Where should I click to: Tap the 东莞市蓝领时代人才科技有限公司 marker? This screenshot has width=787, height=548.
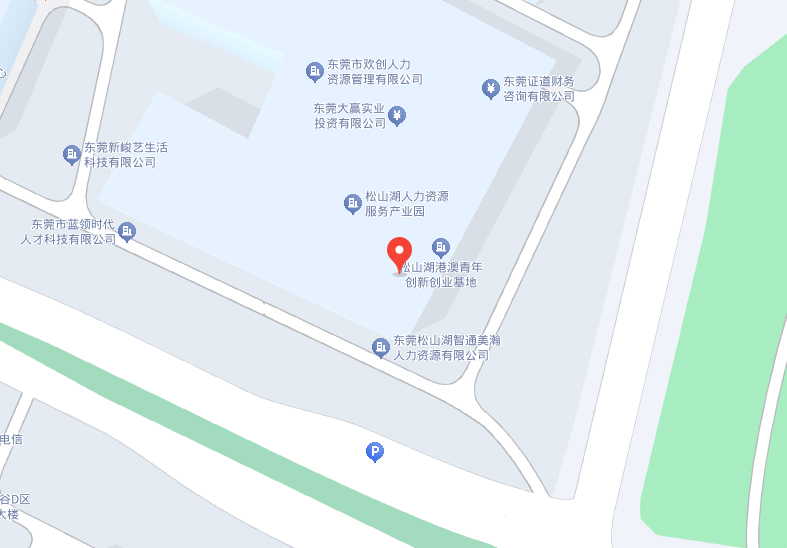pos(127,232)
